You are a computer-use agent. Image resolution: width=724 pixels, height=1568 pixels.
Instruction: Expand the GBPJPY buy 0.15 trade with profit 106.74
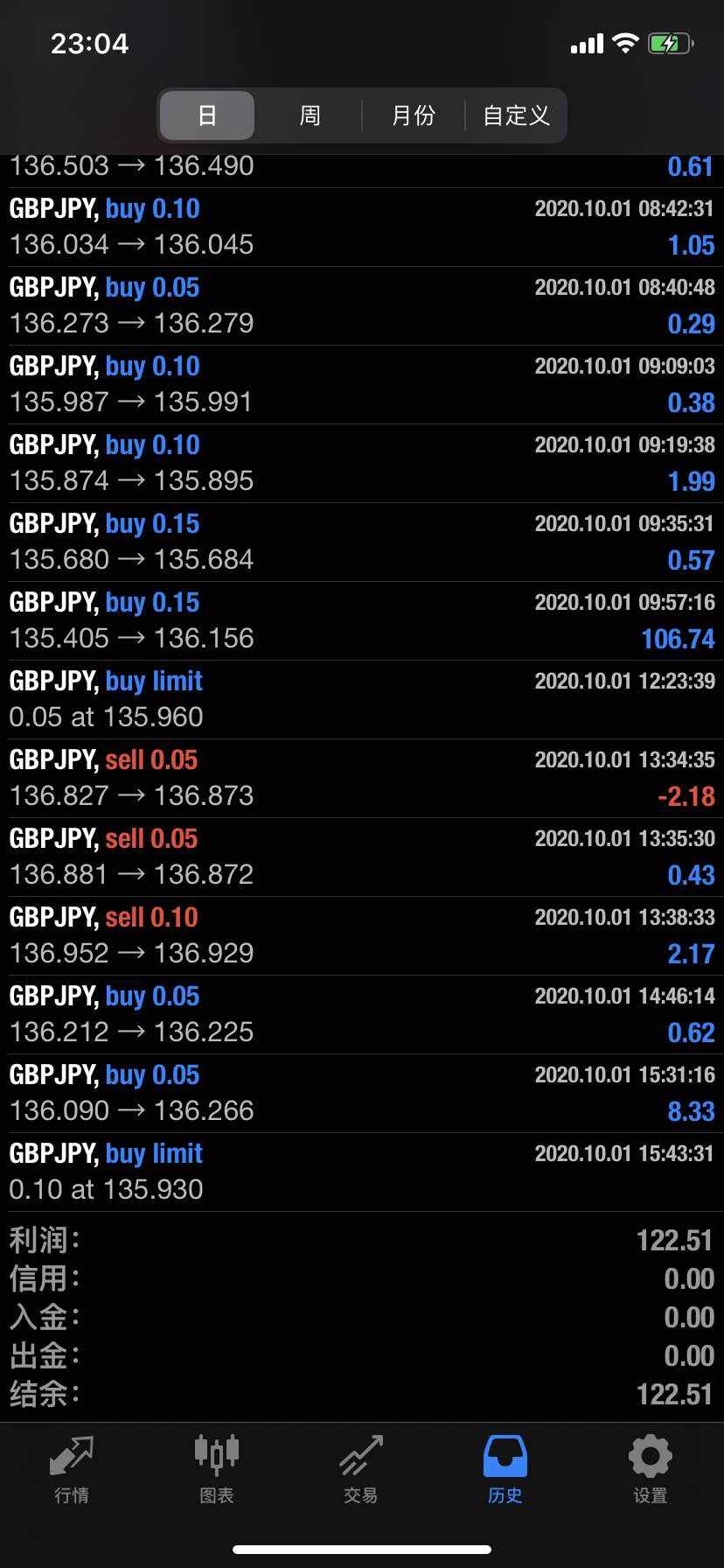362,621
